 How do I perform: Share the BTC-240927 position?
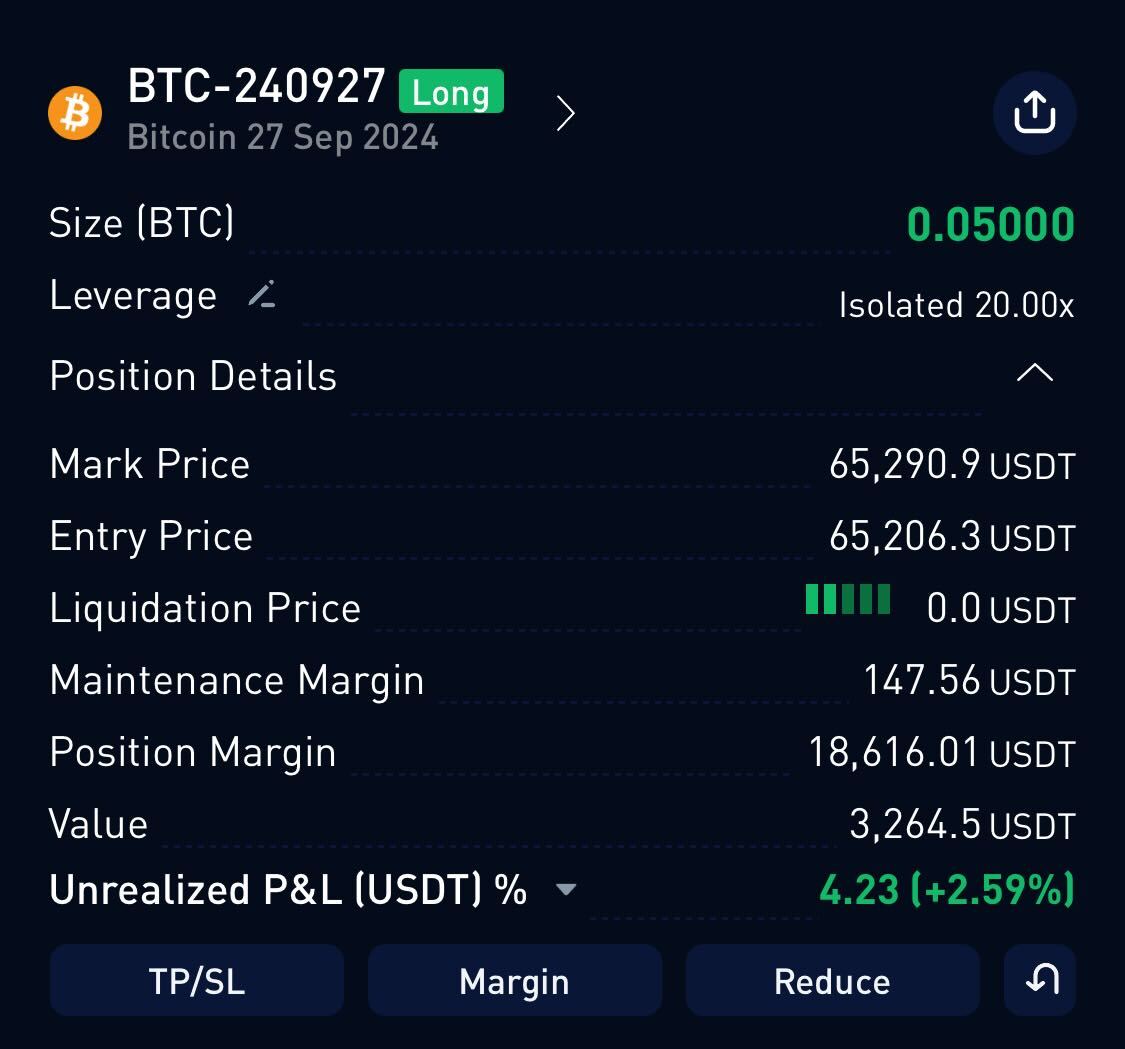tap(1034, 113)
